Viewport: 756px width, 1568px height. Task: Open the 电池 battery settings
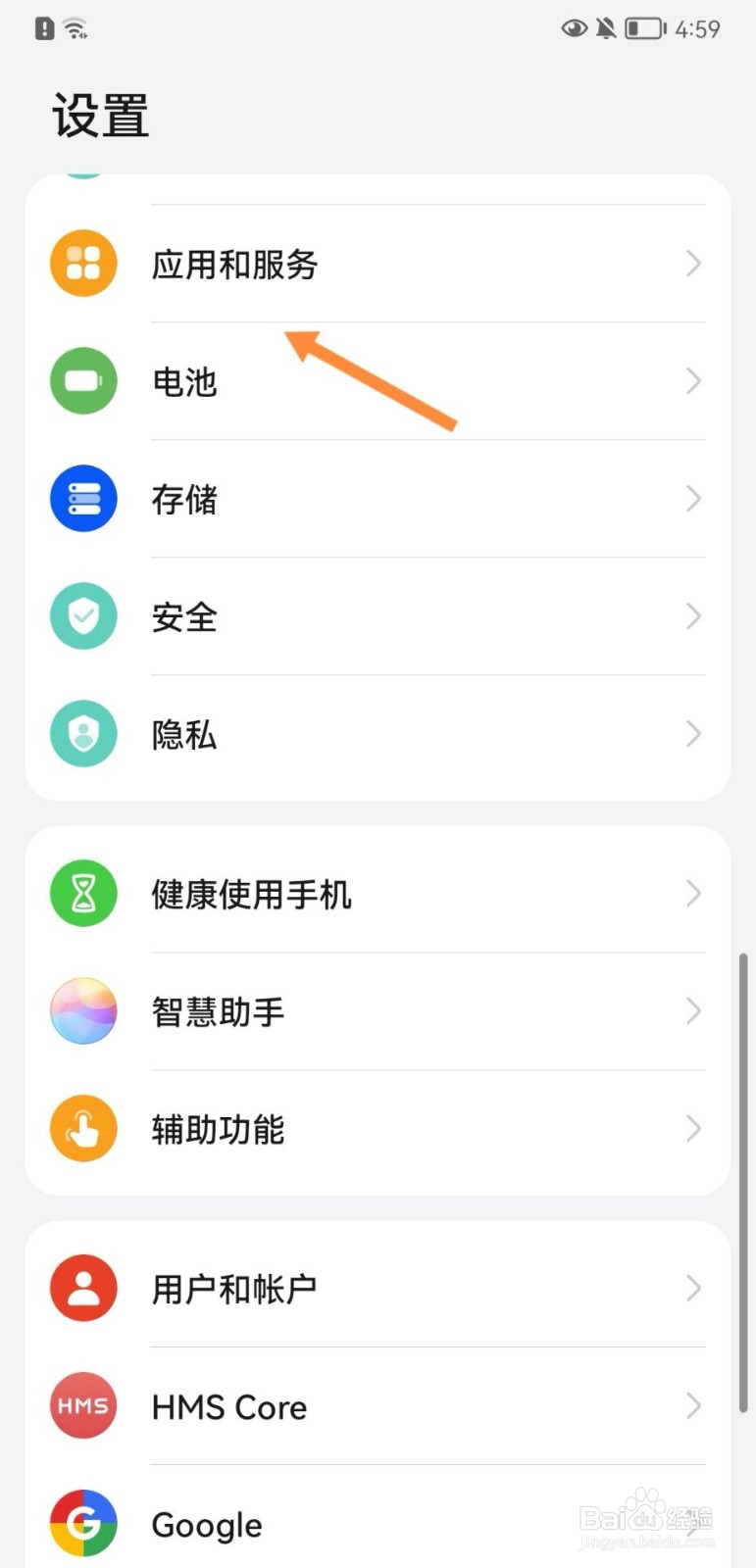click(x=378, y=381)
